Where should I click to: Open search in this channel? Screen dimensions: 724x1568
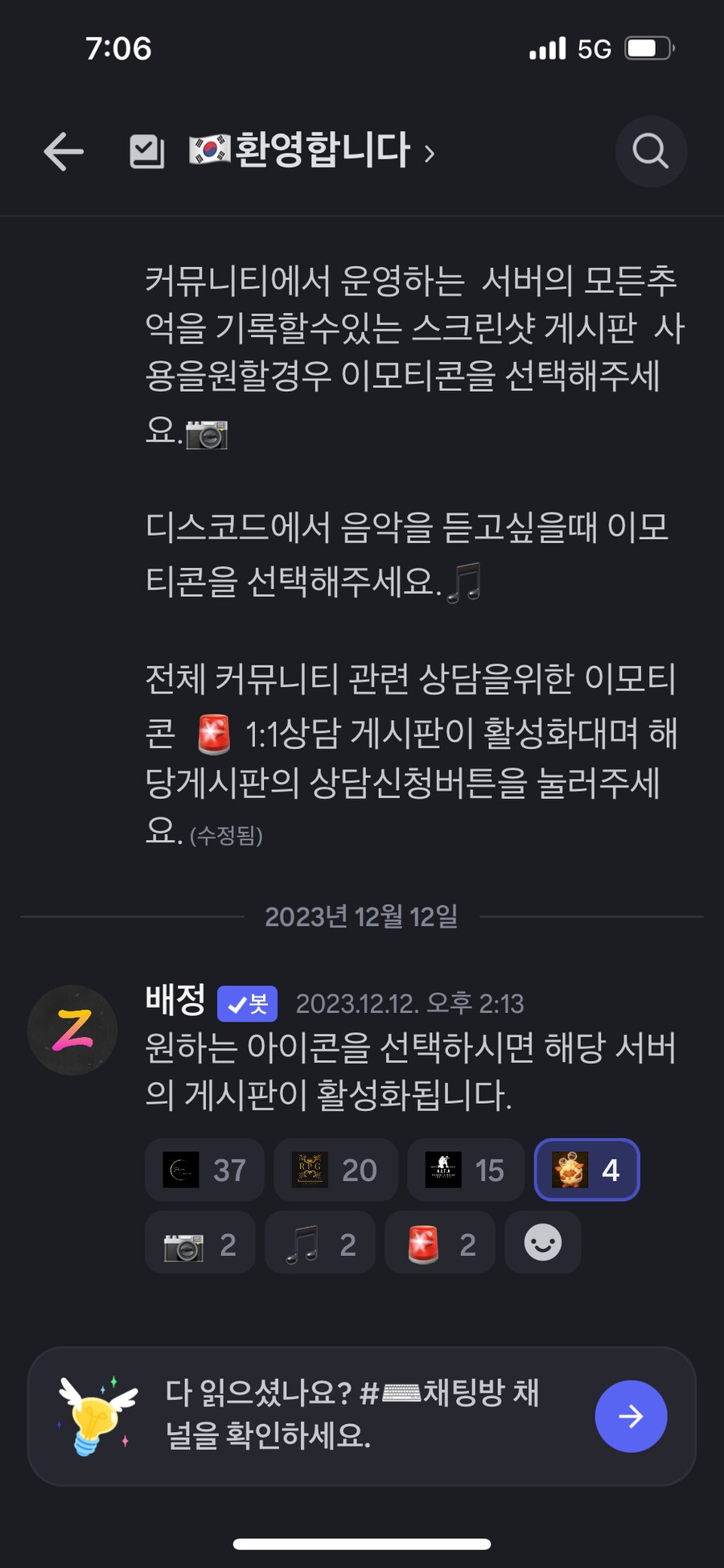pos(650,151)
